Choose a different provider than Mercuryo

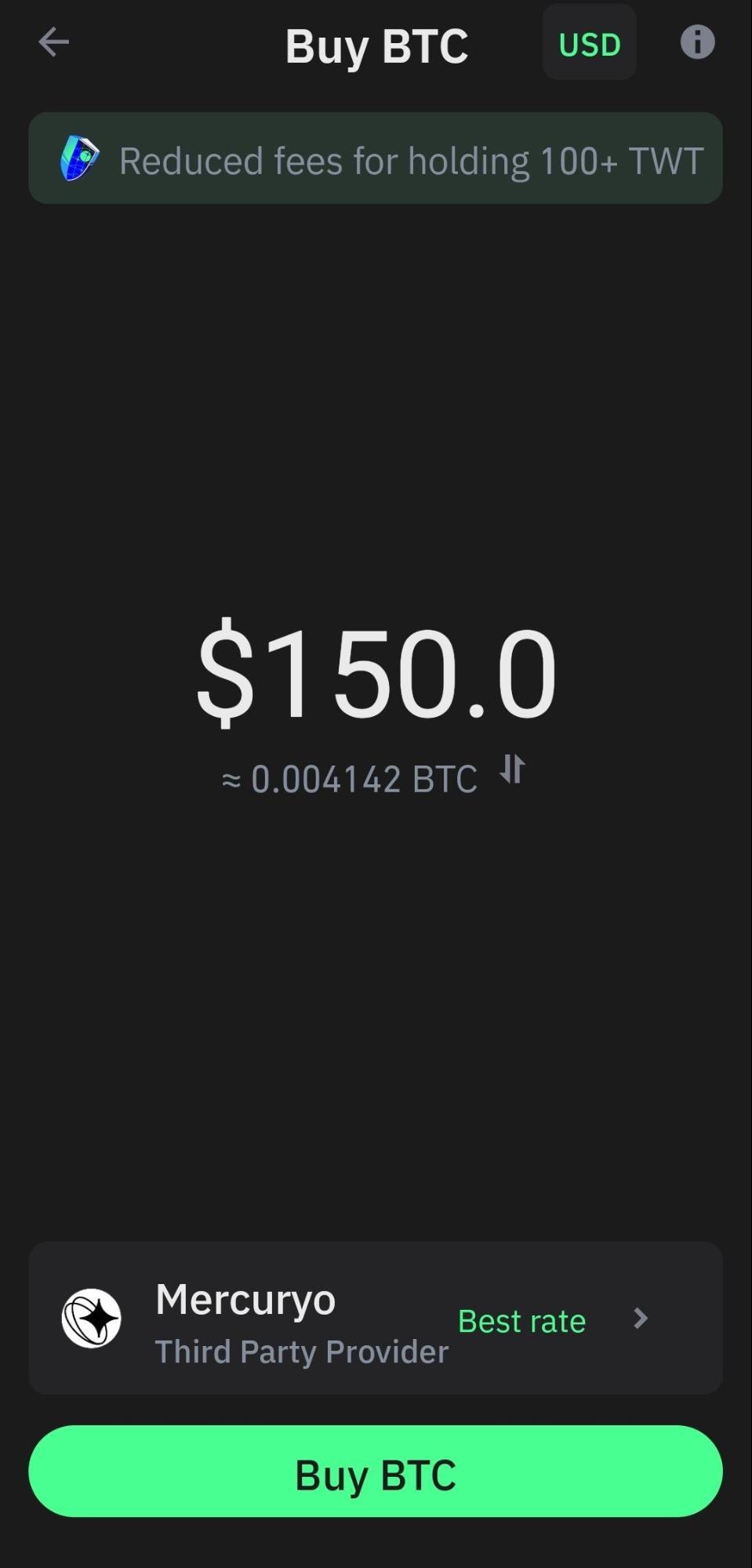tap(376, 1318)
